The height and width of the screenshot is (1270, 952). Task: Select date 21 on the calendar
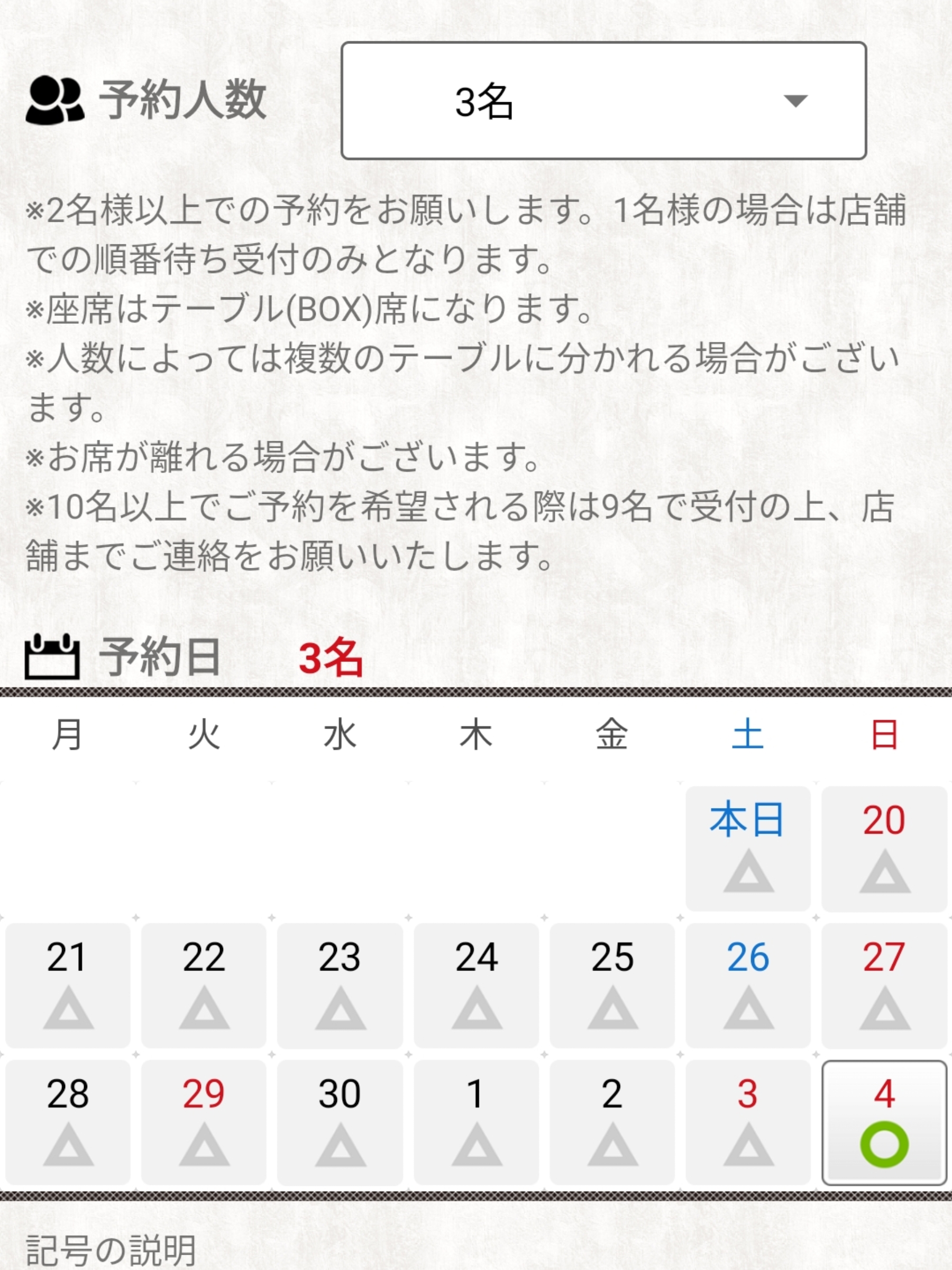coord(68,986)
